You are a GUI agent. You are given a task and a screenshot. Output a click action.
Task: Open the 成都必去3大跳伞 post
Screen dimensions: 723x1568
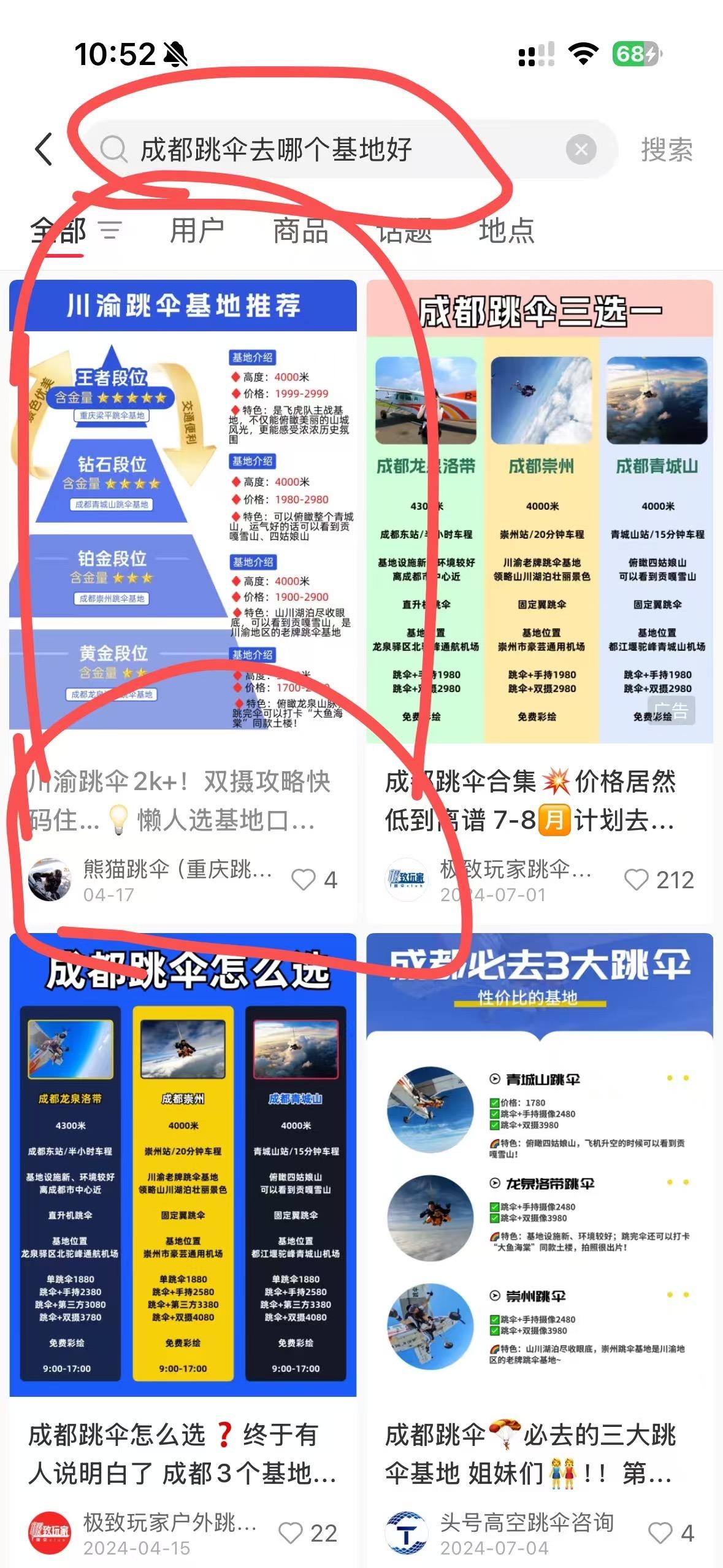click(x=540, y=1166)
